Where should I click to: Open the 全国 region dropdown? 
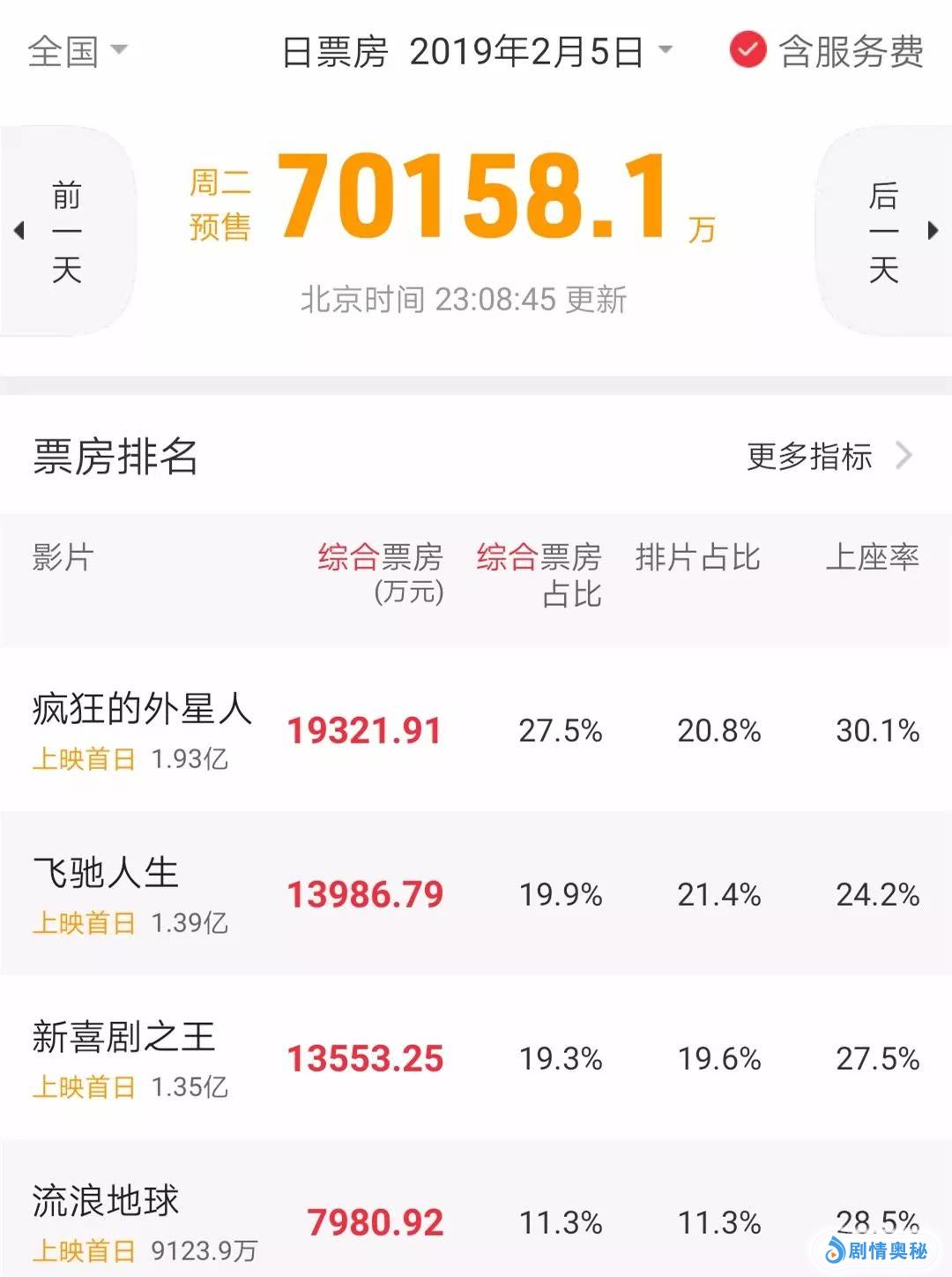(x=78, y=50)
